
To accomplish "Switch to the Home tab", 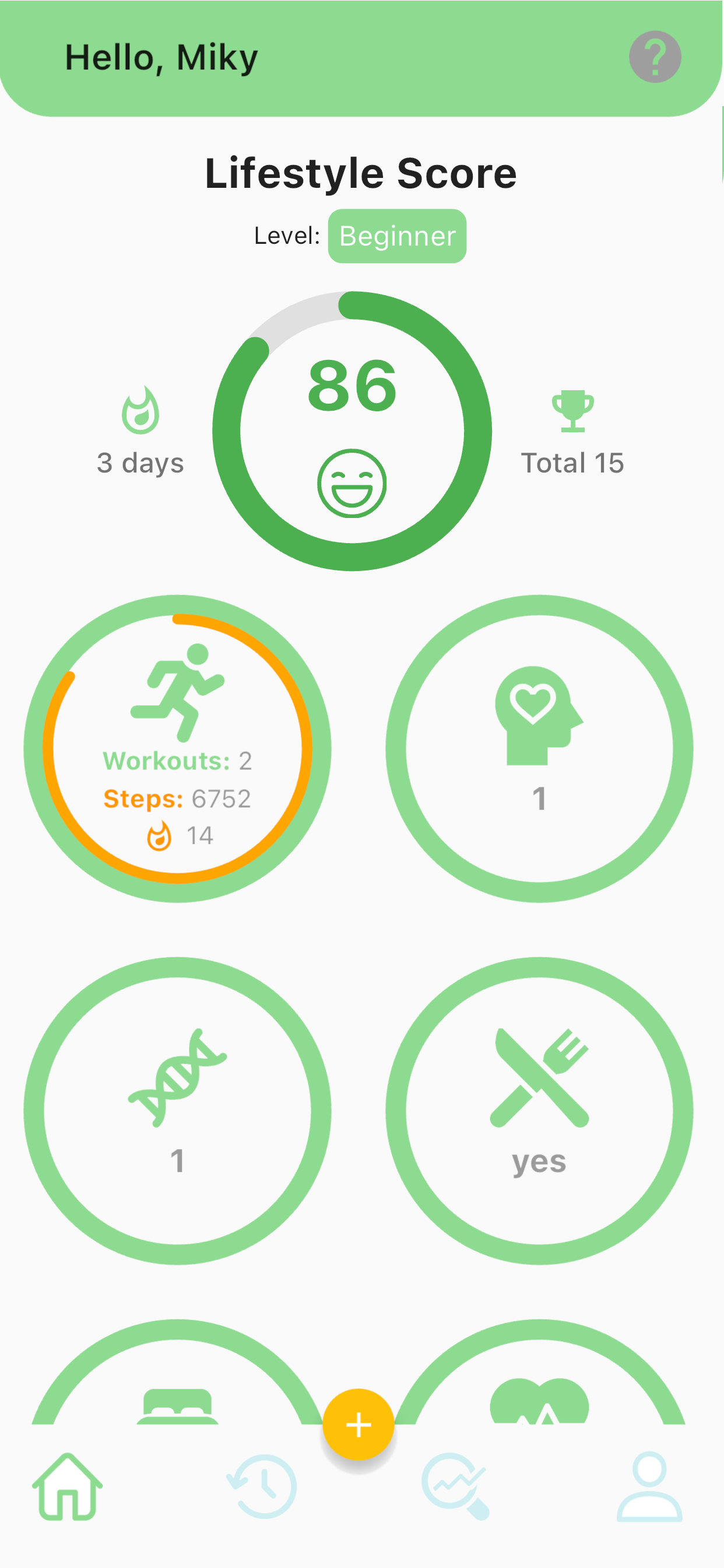I will pos(67,1486).
